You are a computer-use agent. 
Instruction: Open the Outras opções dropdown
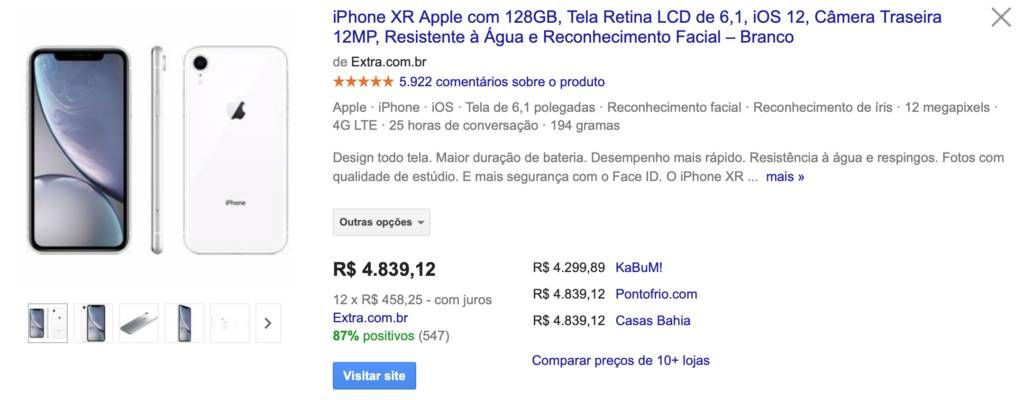pyautogui.click(x=381, y=222)
